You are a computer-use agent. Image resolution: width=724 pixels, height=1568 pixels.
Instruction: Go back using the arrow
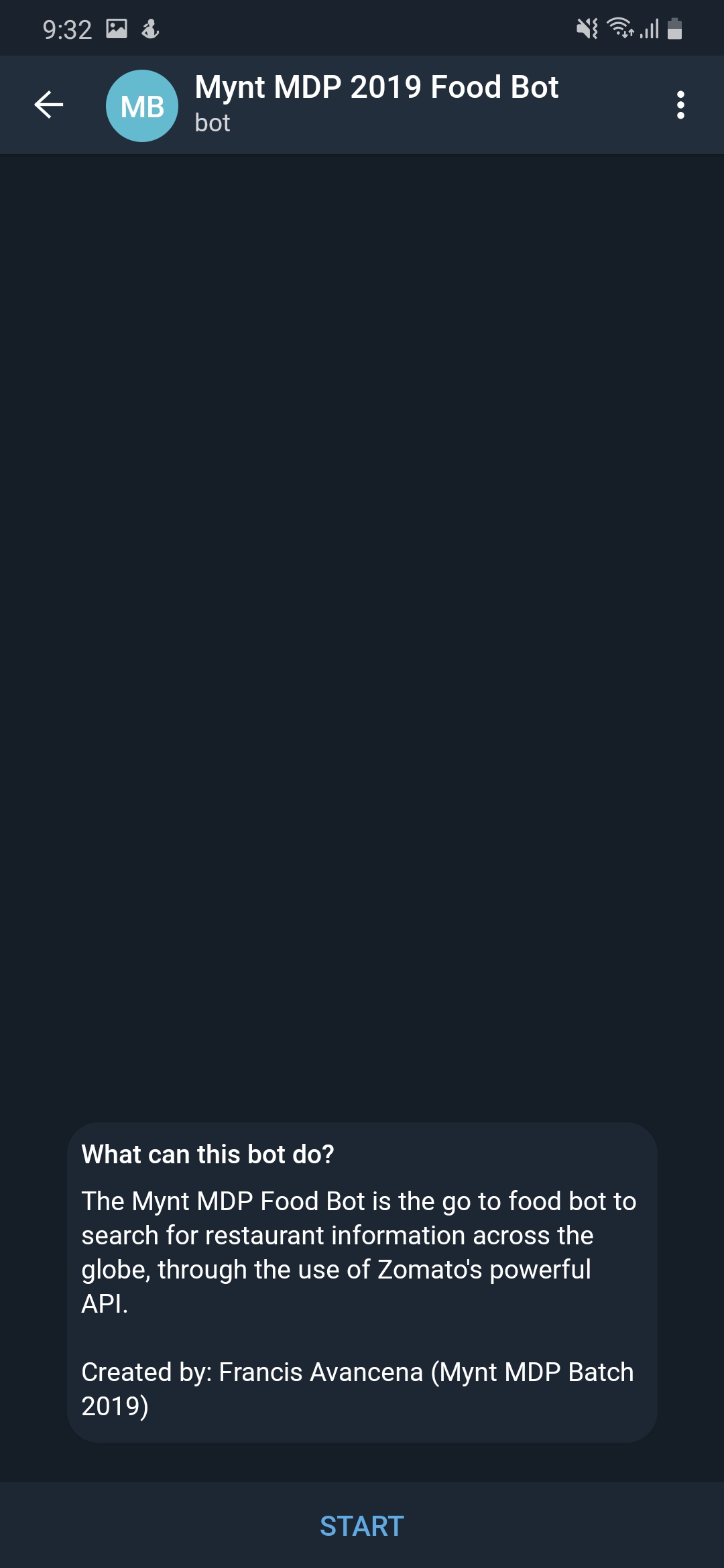tap(49, 105)
